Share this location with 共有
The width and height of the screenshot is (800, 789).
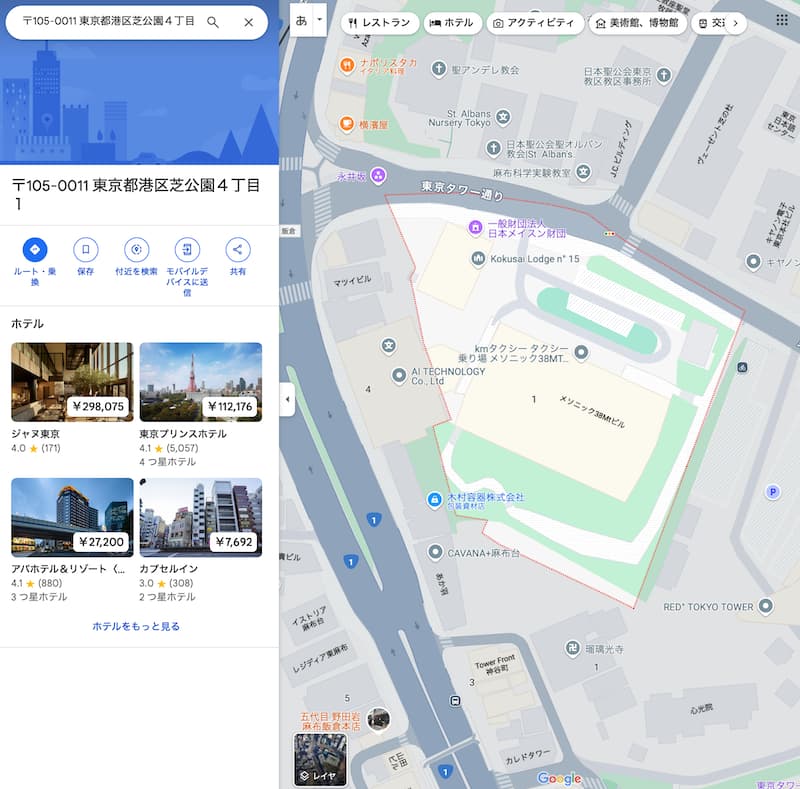[238, 250]
